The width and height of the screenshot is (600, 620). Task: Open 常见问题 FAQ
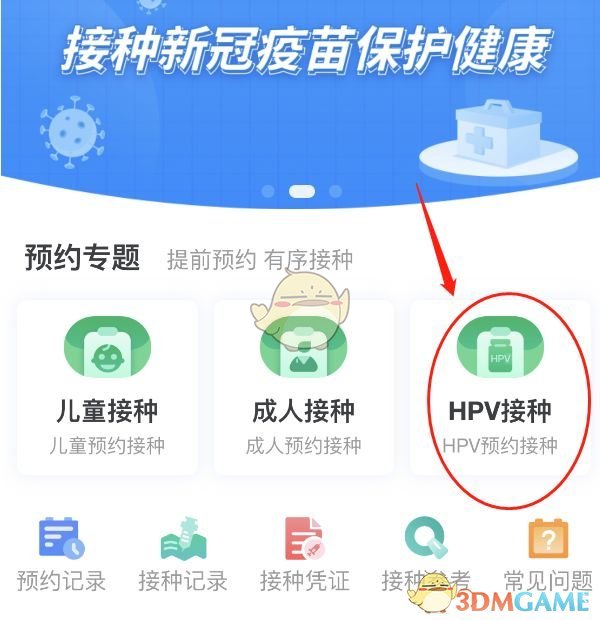(x=548, y=553)
